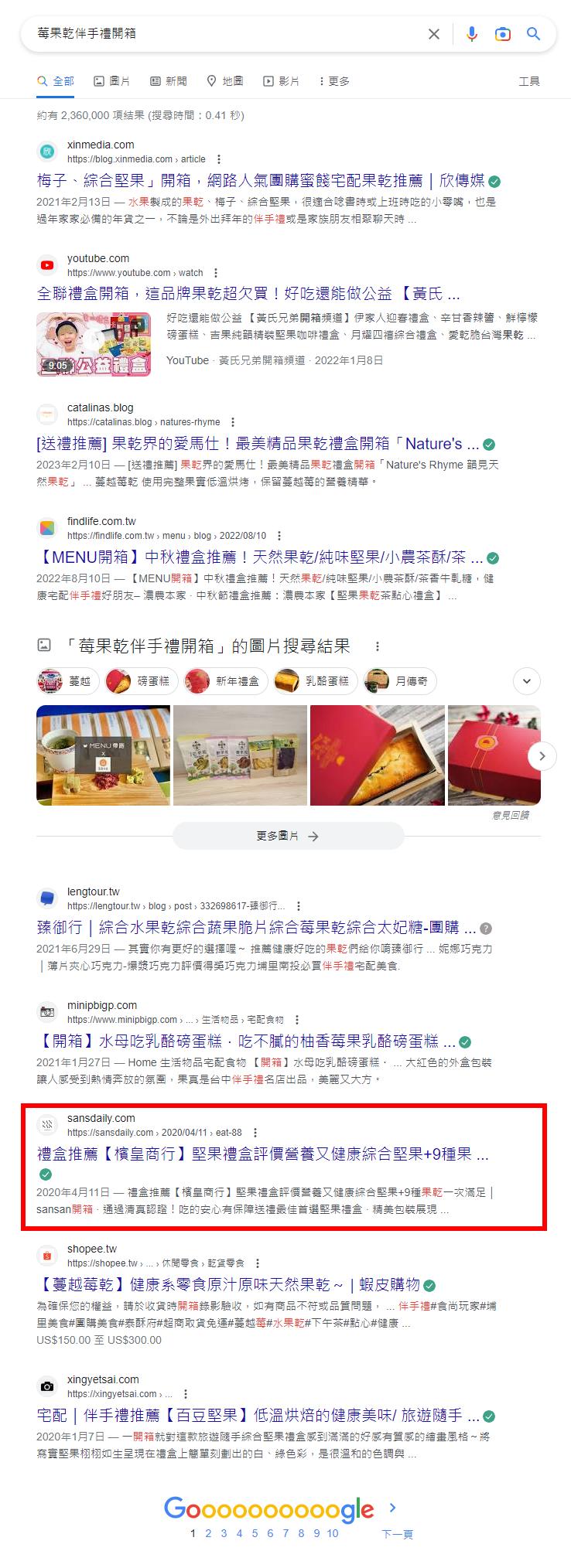This screenshot has height=1568, width=571.
Task: Open the 工具 search tools
Action: 529,81
